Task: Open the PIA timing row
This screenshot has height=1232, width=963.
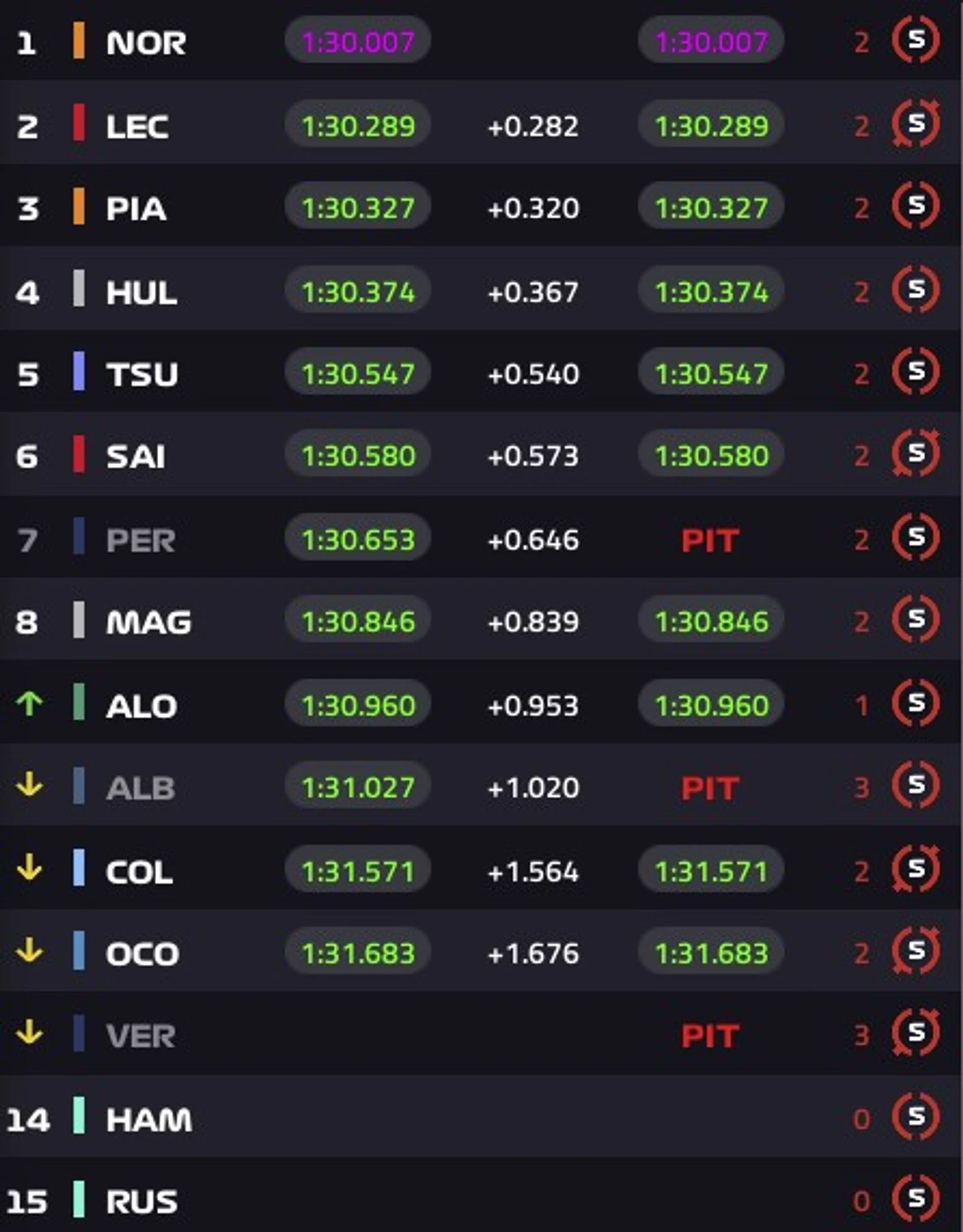Action: tap(136, 208)
